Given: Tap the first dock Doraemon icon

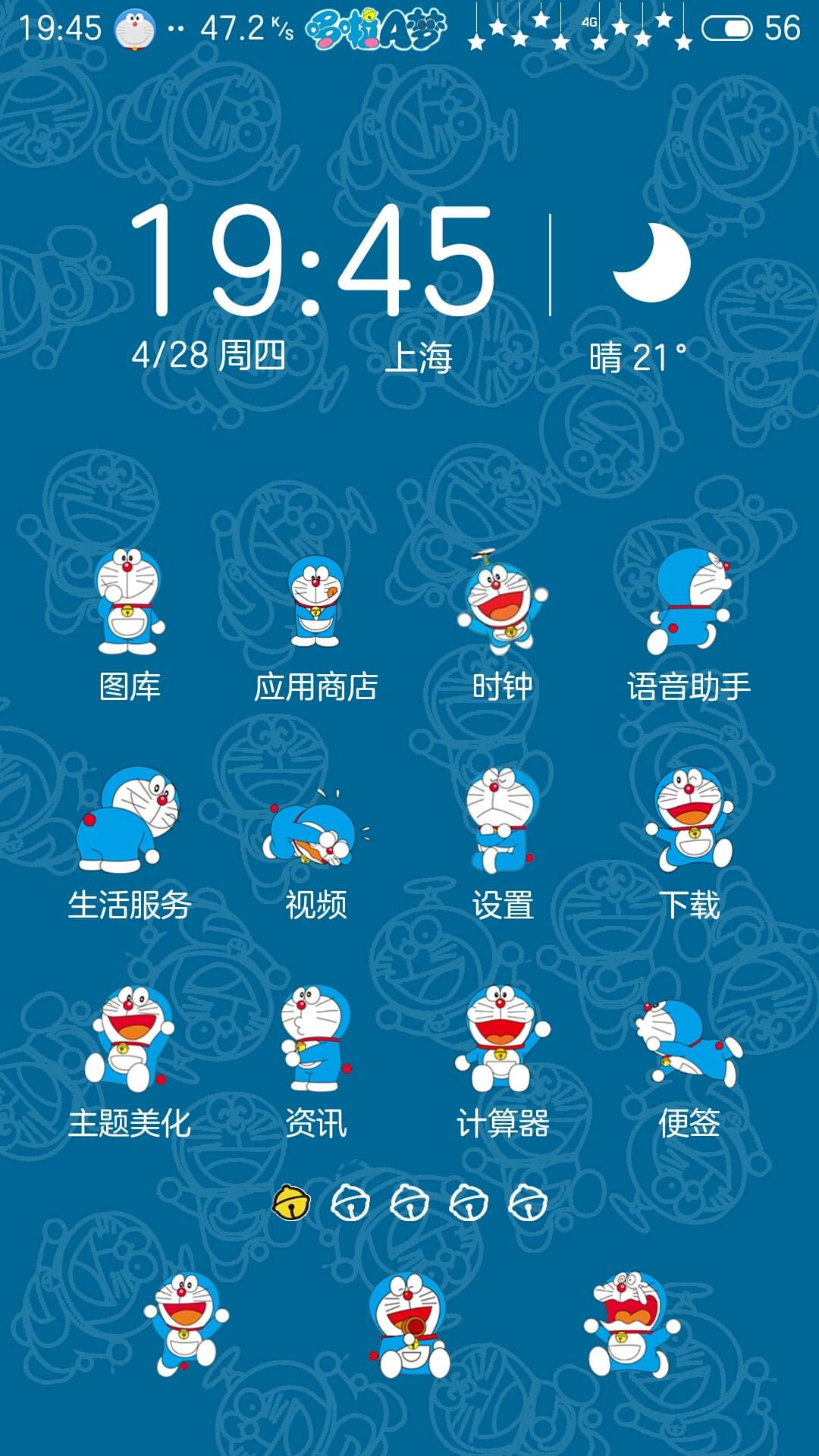Looking at the screenshot, I should [x=187, y=1325].
